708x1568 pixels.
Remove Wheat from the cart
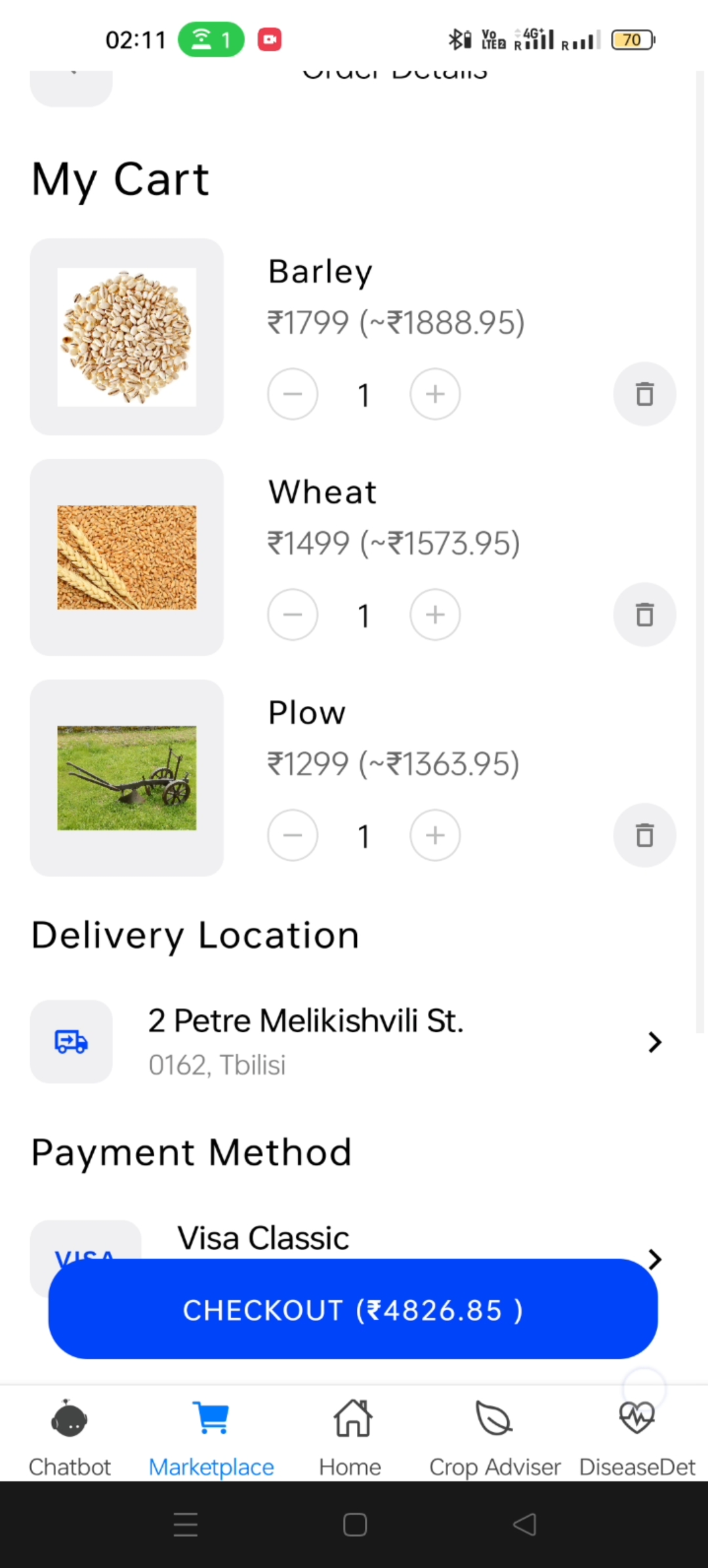point(644,615)
